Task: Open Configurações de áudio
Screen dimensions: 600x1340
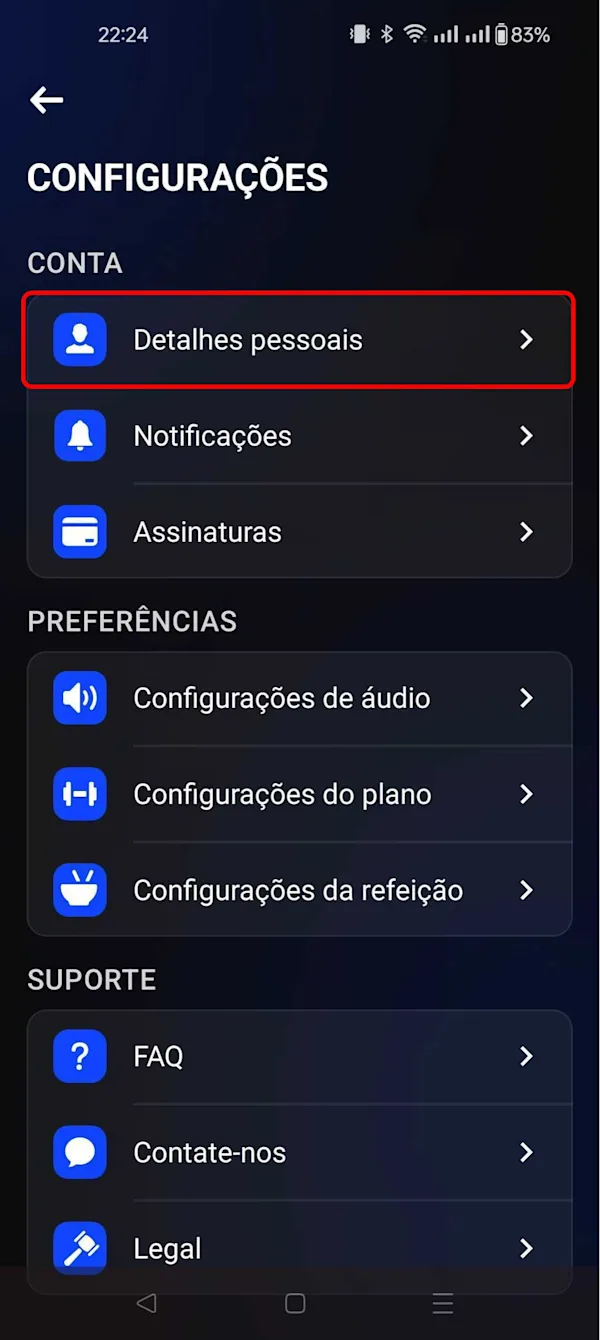Action: [299, 698]
